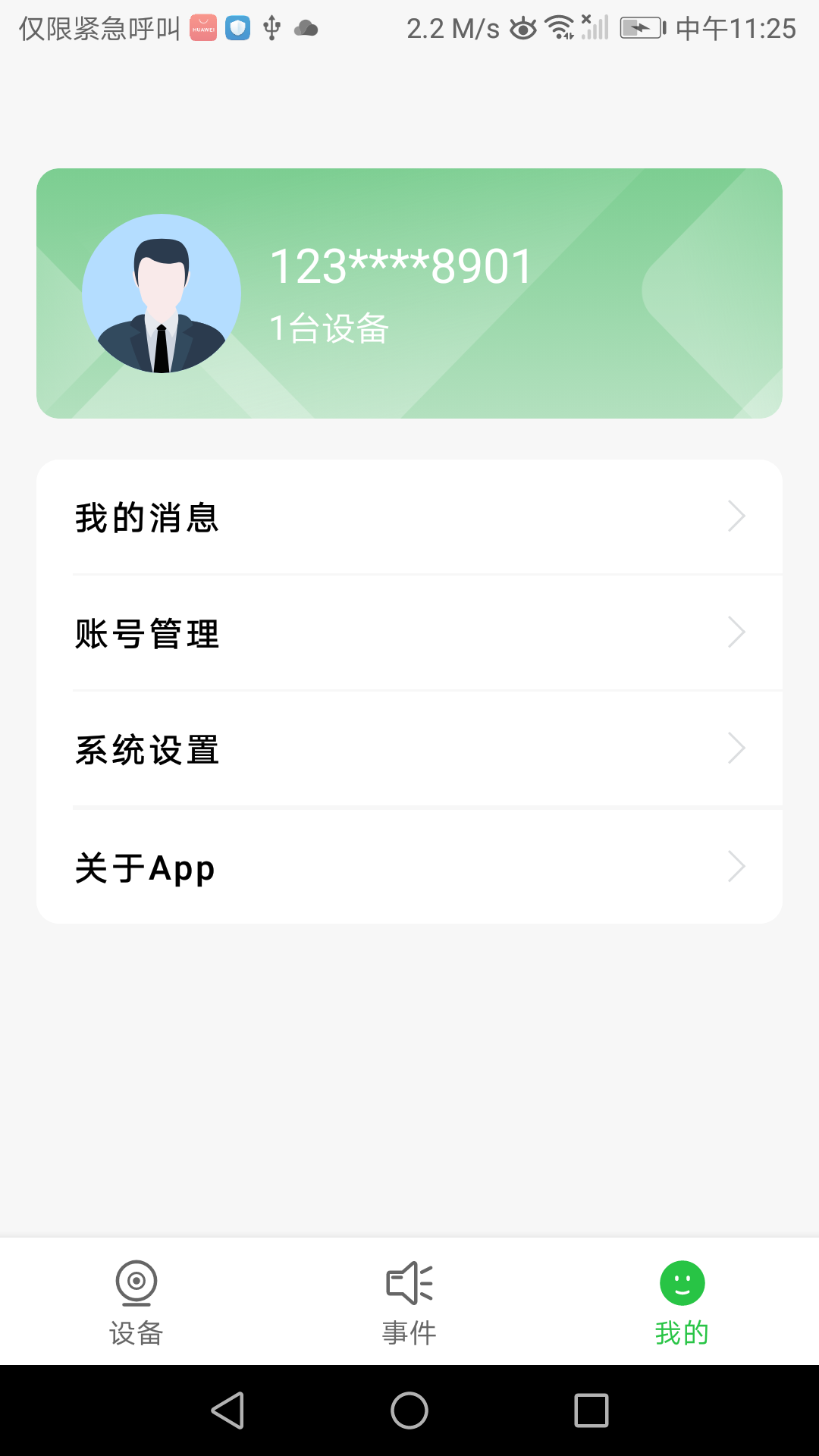Expand the 关于App row chevron
This screenshot has height=1456, width=819.
735,865
